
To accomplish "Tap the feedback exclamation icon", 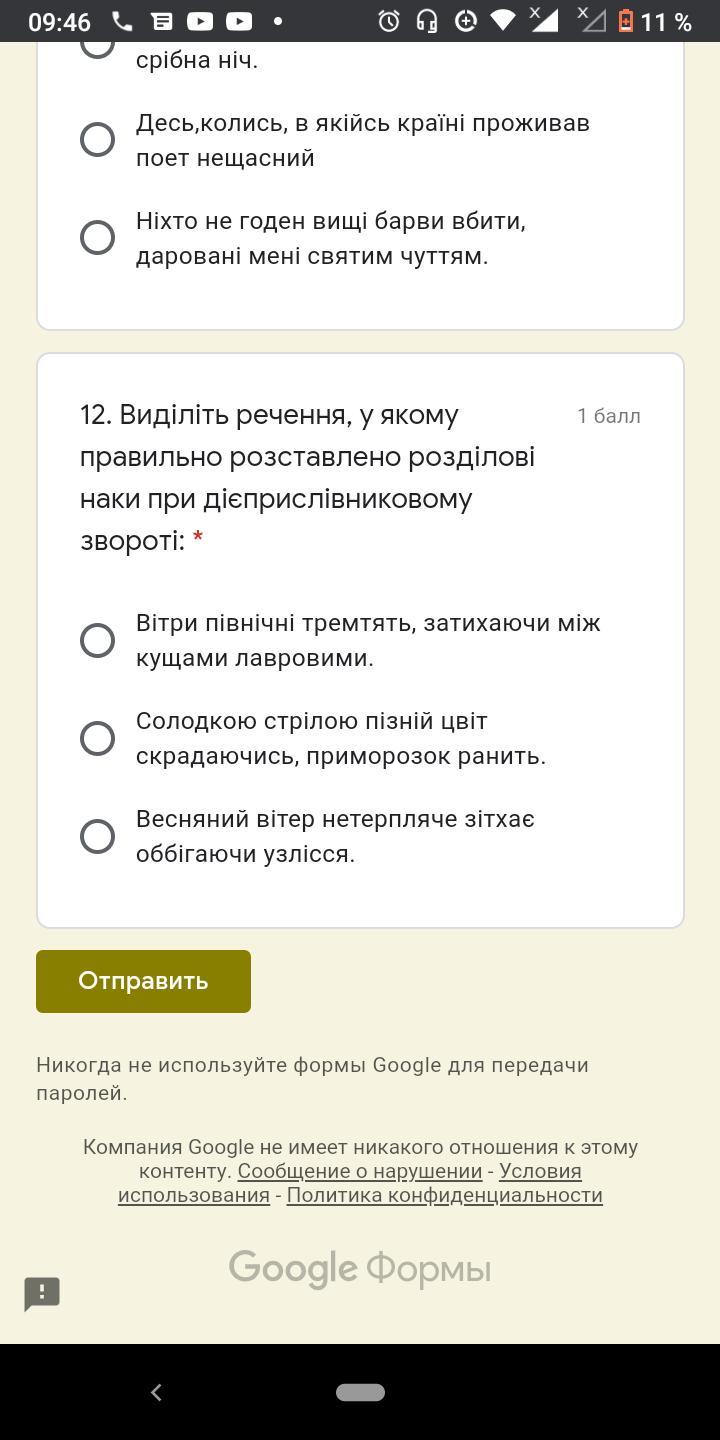I will (42, 1294).
